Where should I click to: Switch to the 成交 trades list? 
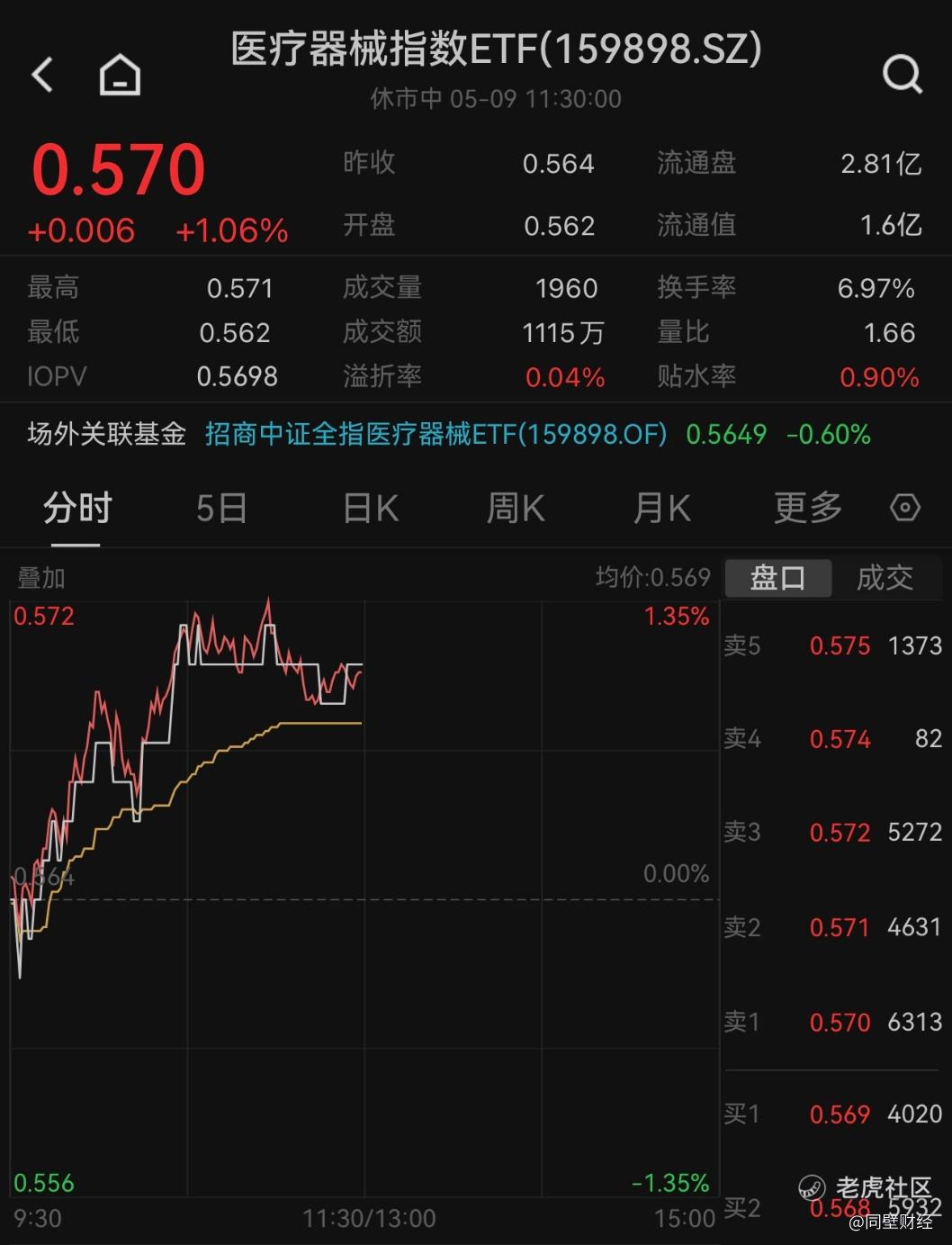tap(885, 578)
